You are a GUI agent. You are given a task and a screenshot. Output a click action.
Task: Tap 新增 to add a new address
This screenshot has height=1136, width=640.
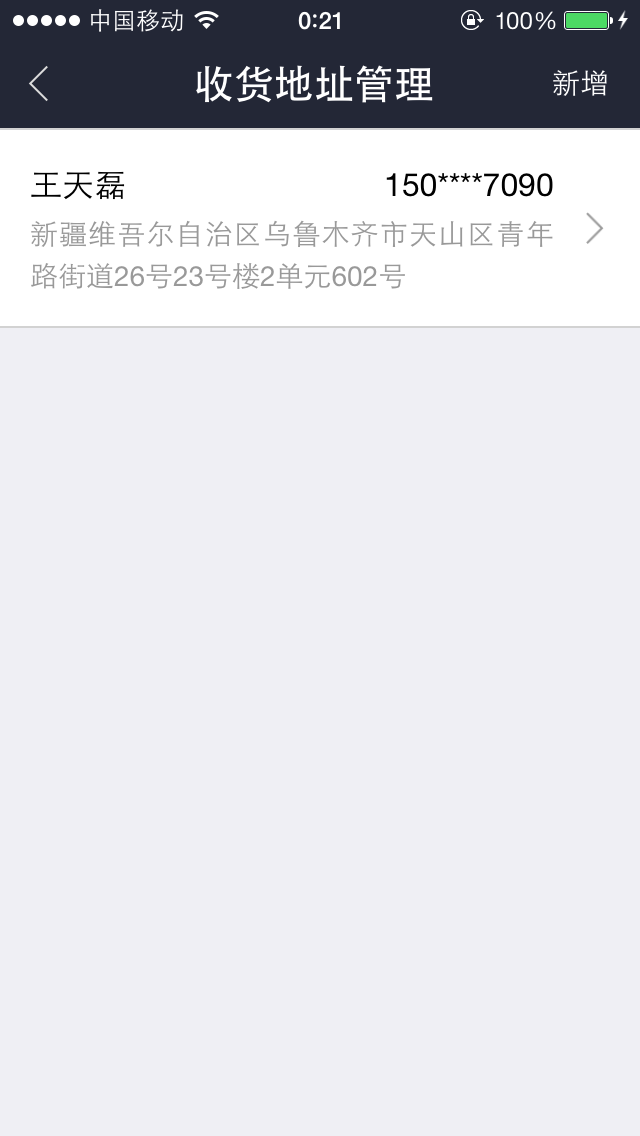pos(579,85)
